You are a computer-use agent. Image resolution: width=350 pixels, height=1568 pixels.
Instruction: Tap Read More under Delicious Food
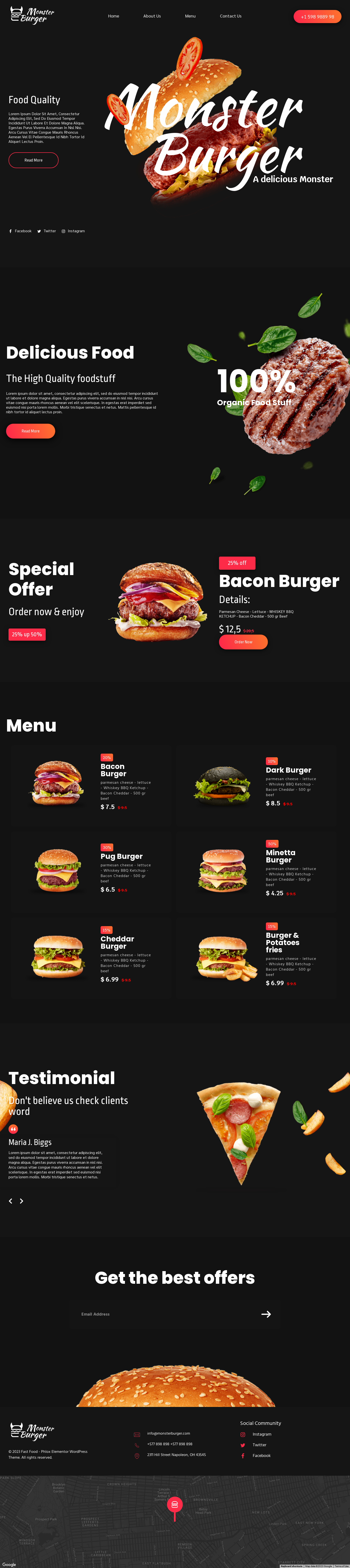[x=30, y=431]
